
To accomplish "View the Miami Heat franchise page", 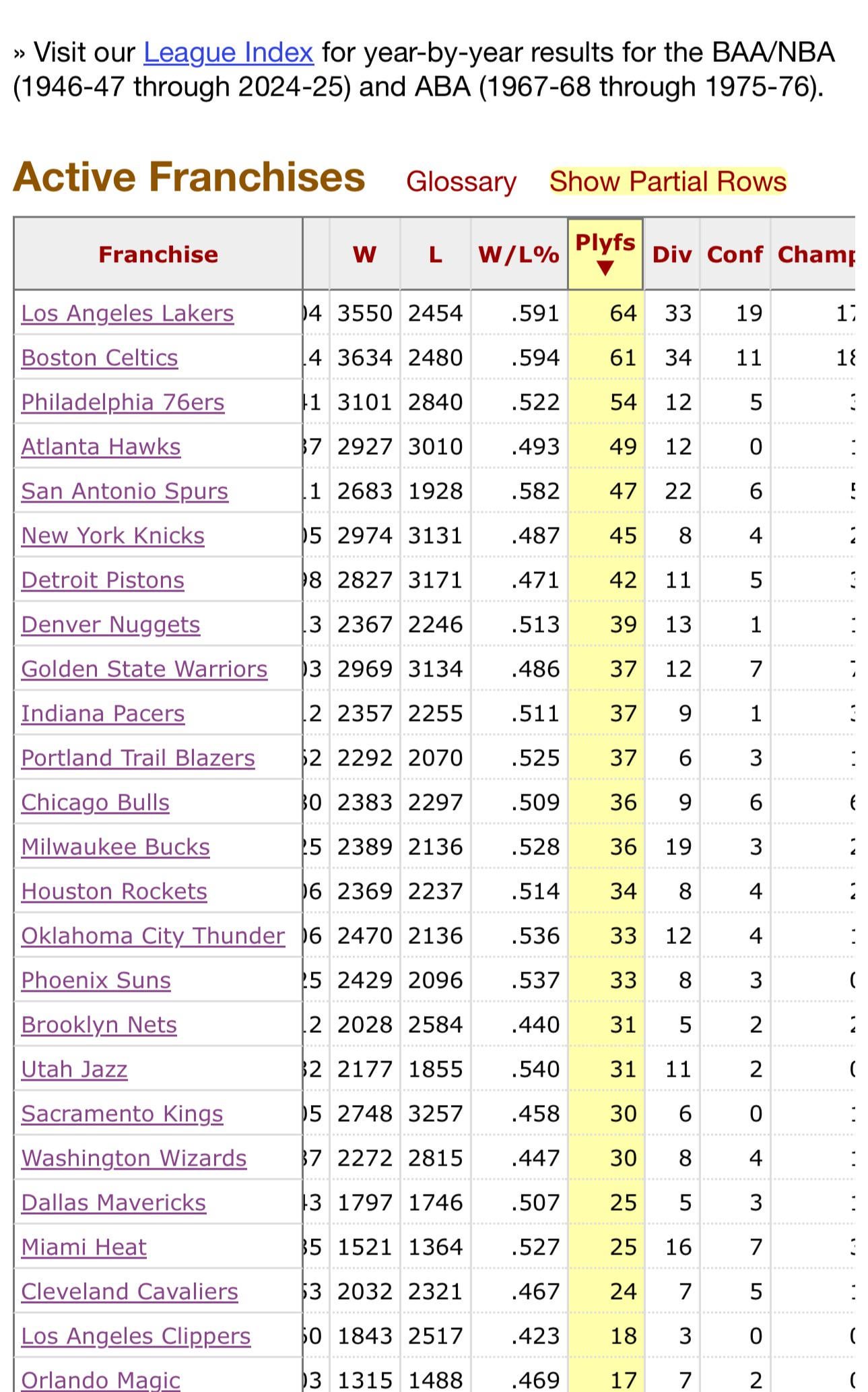I will click(x=84, y=1247).
